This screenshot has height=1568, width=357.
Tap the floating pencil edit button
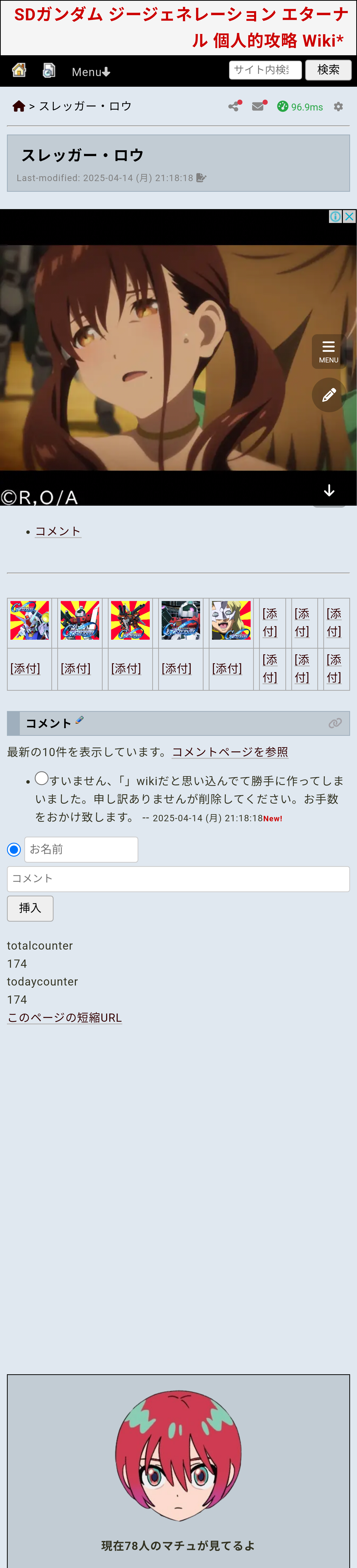[x=328, y=395]
